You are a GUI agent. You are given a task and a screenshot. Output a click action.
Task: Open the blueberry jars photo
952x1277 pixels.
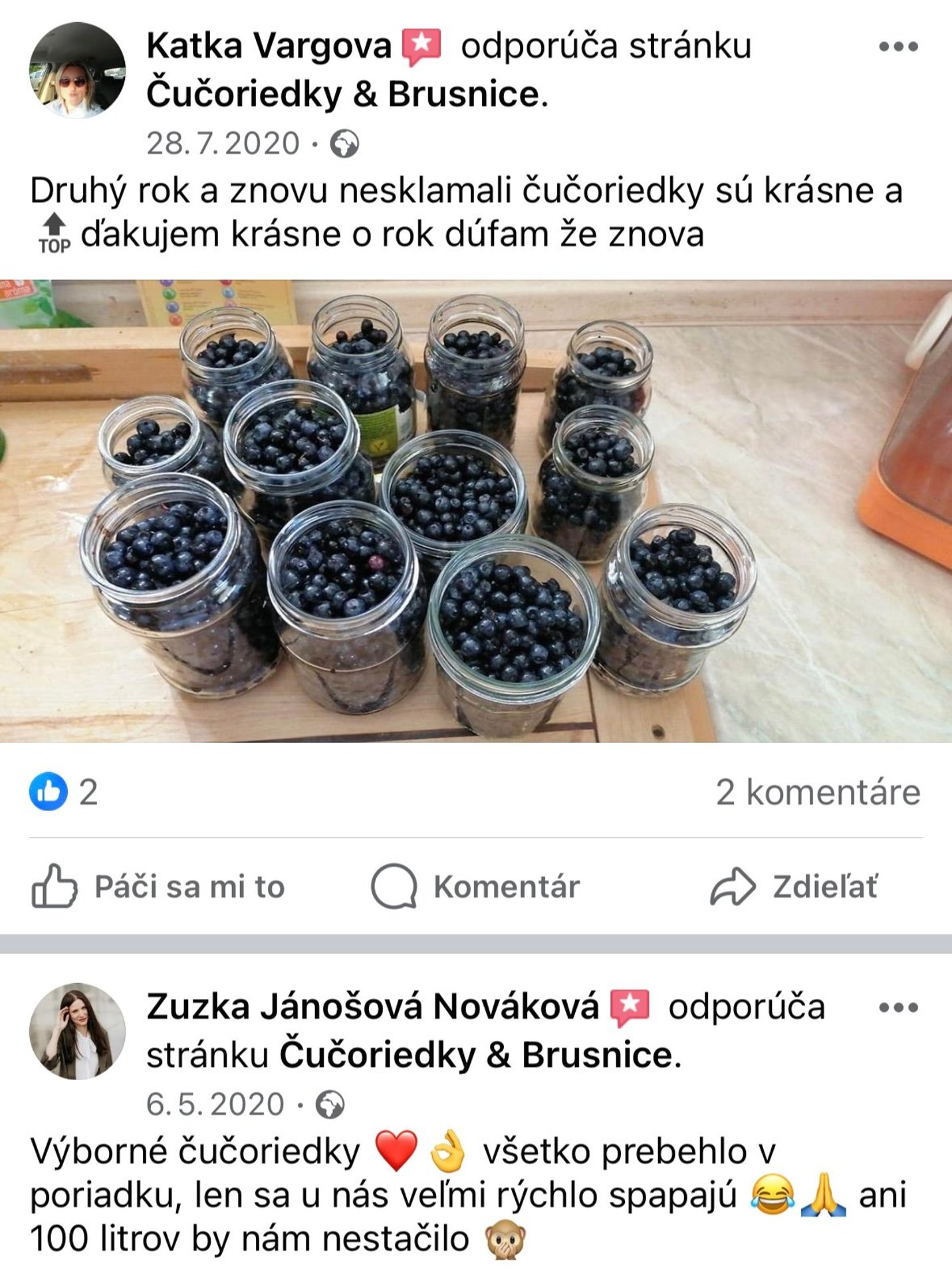tap(476, 511)
